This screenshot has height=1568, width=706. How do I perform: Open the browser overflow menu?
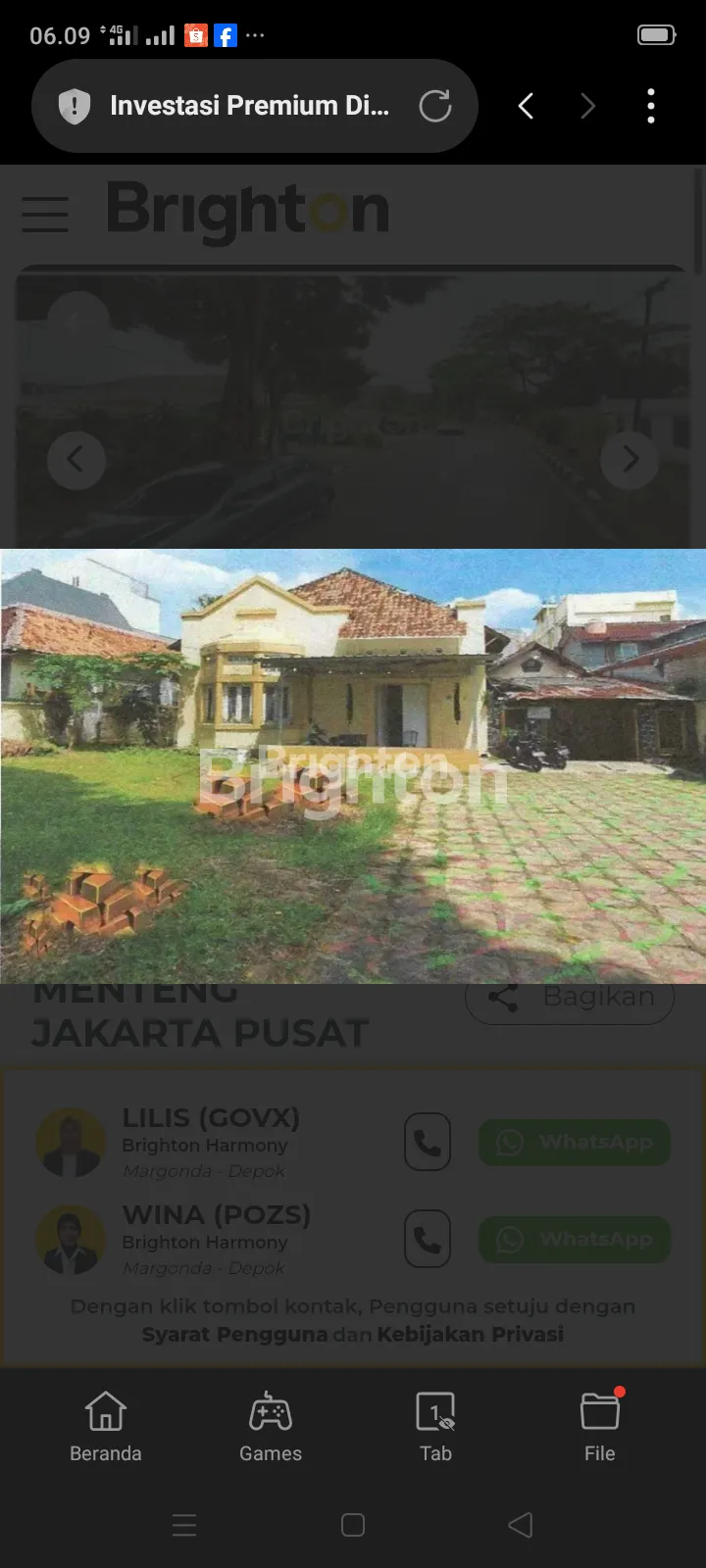[x=651, y=106]
